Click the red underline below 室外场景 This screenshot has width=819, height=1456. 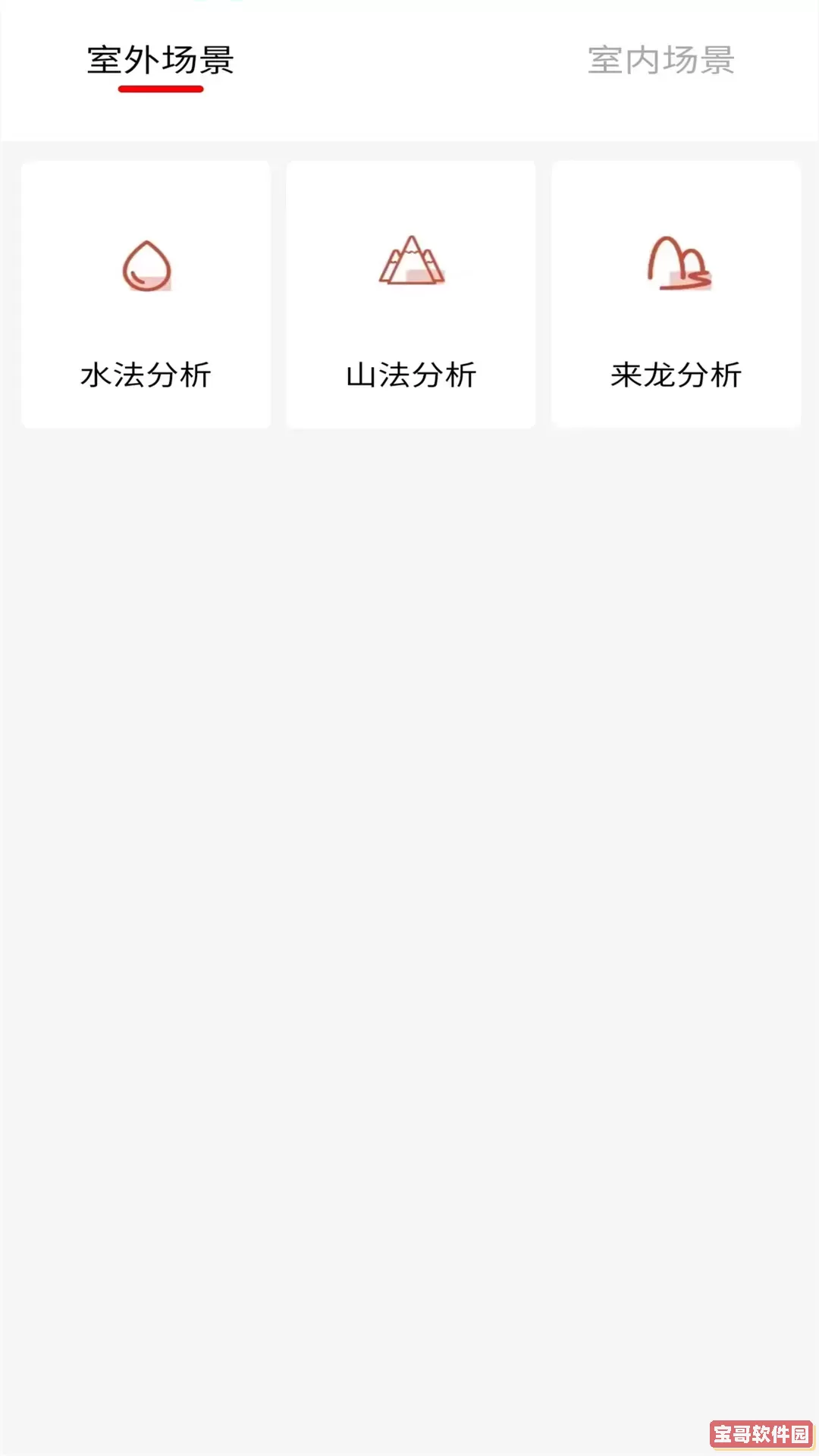tap(162, 89)
